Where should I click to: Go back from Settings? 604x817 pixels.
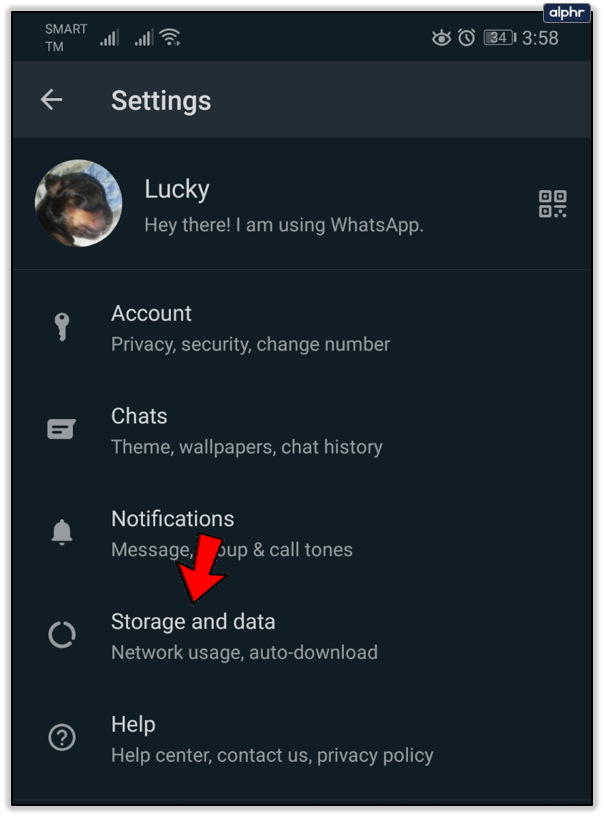pyautogui.click(x=51, y=100)
